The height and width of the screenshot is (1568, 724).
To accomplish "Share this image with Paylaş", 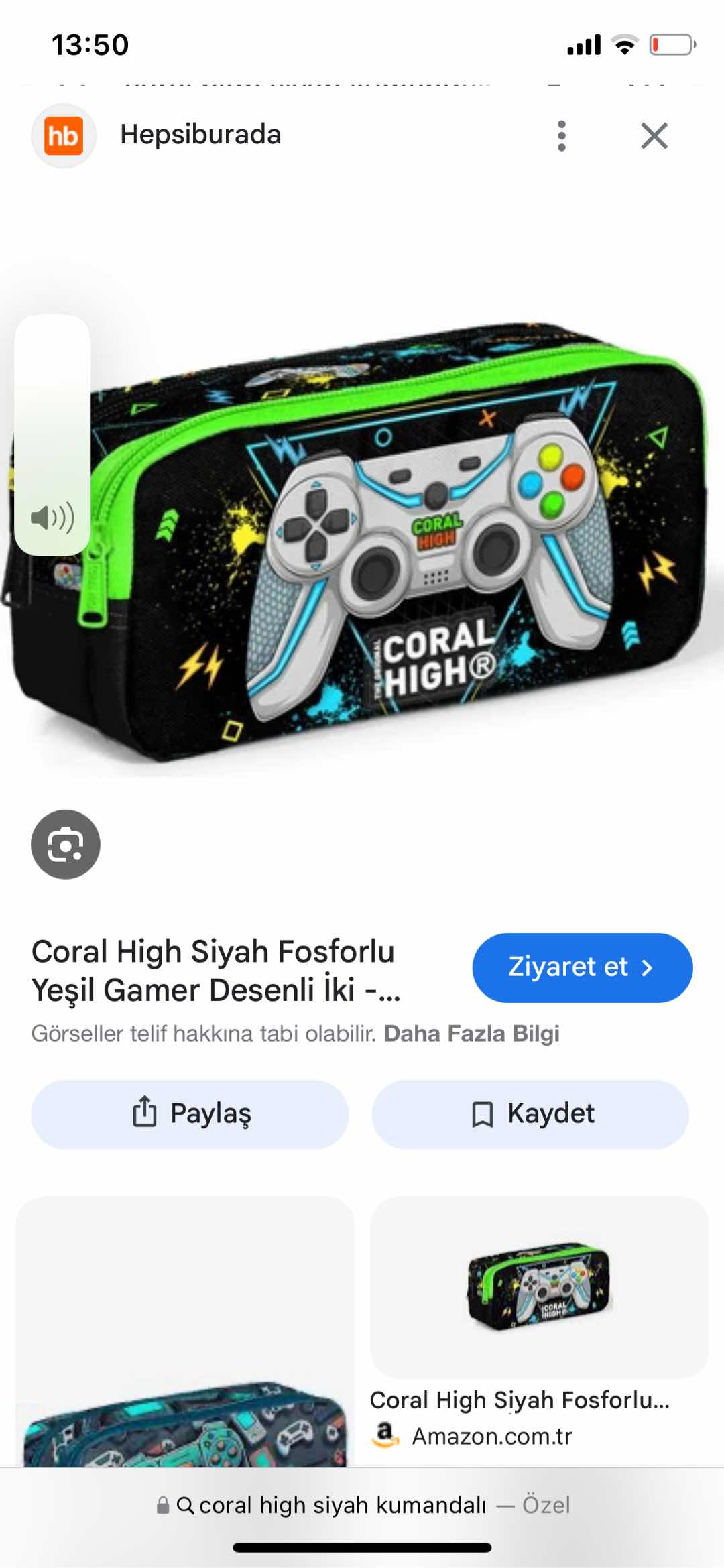I will (190, 1113).
